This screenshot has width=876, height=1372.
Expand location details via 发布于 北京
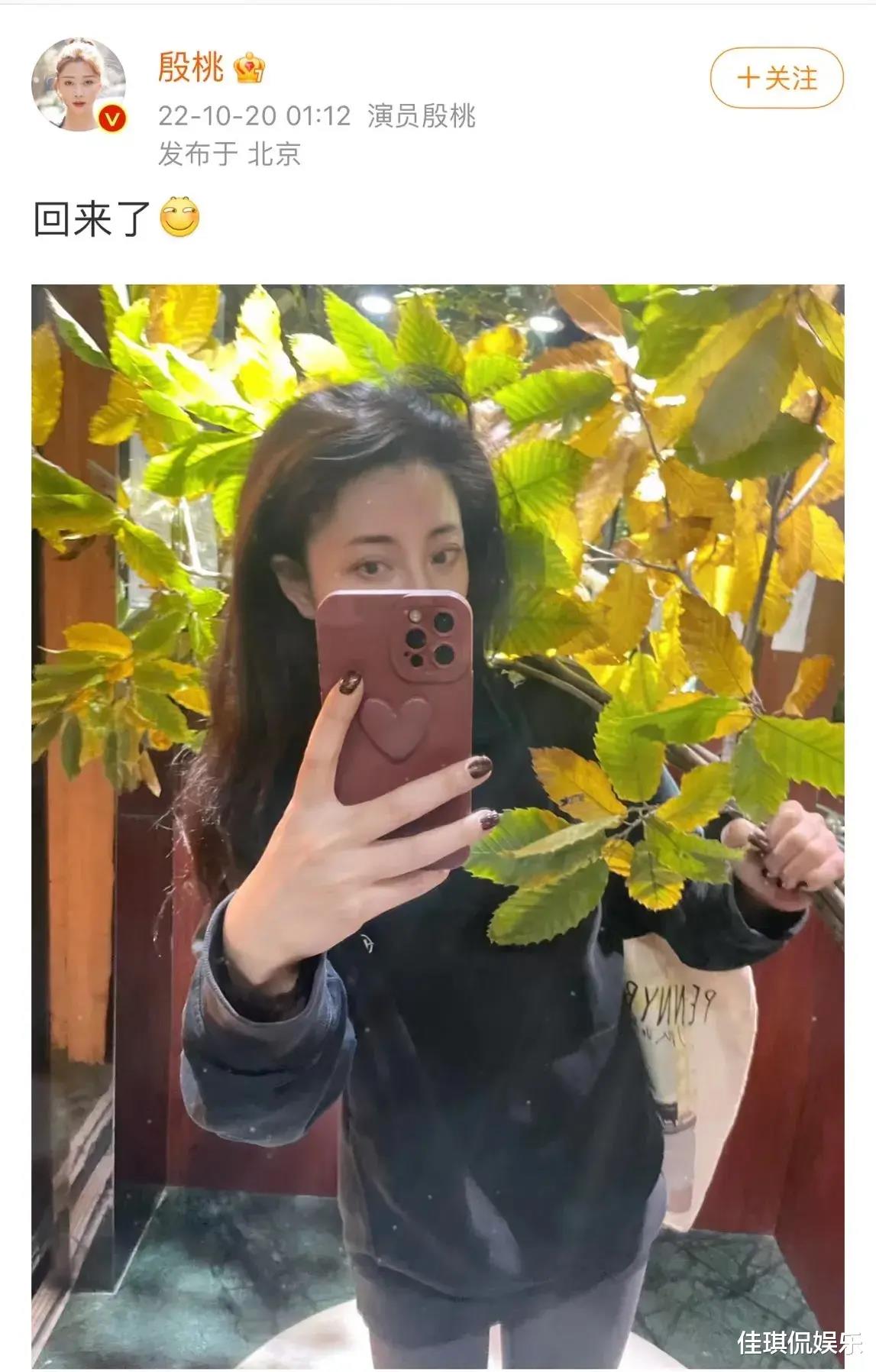(231, 154)
